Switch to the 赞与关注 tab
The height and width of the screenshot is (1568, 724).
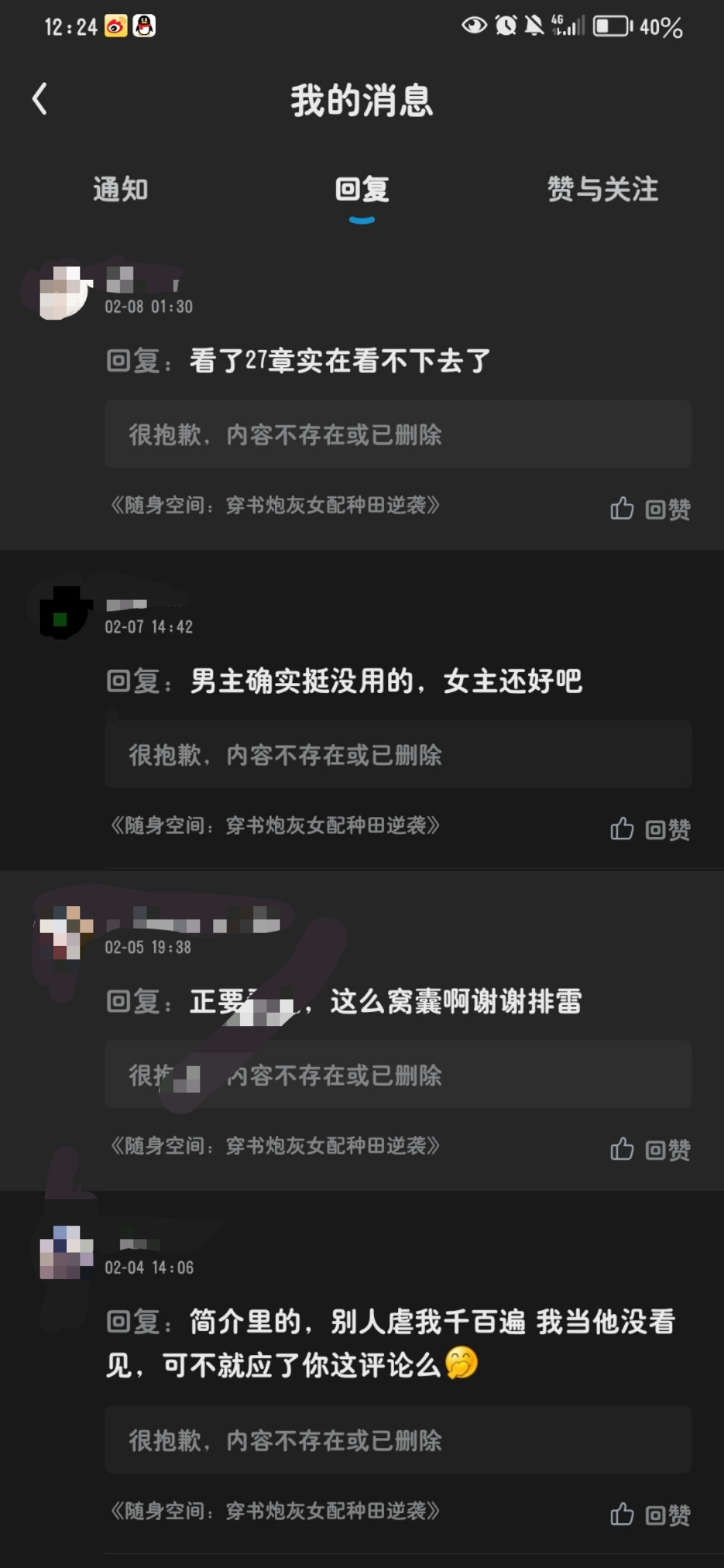click(x=603, y=190)
